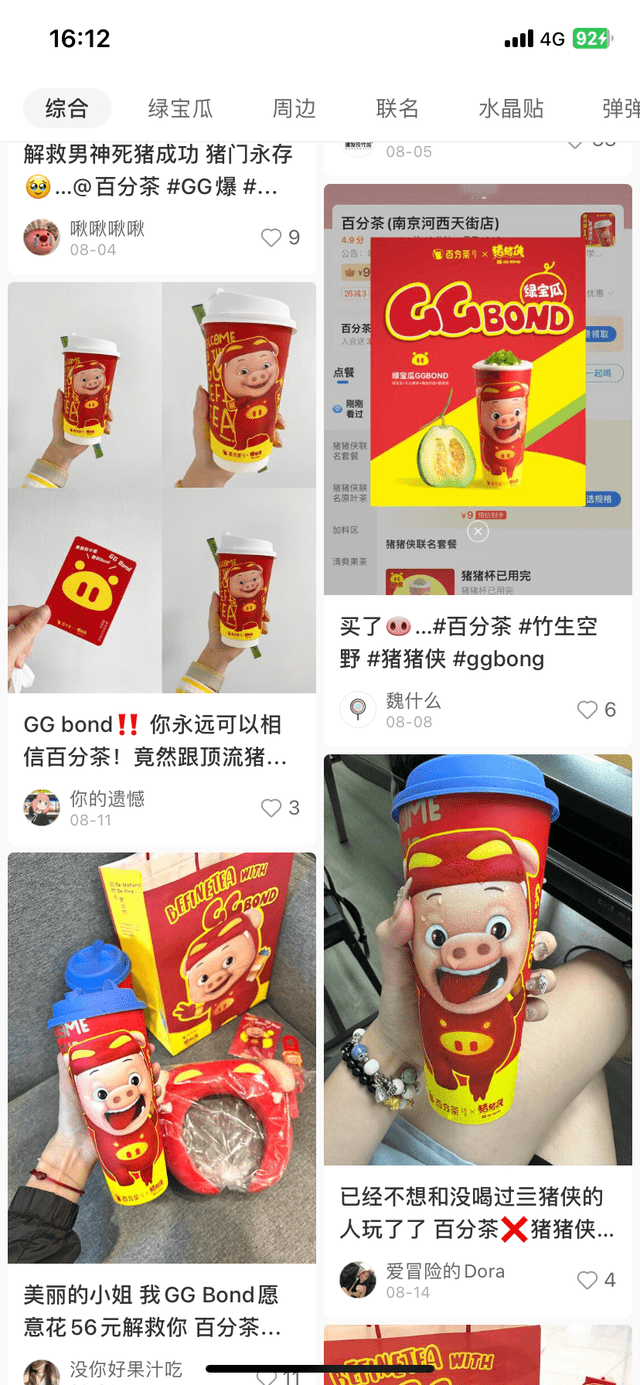Select the 综合 tab
The width and height of the screenshot is (640, 1385).
tap(67, 108)
